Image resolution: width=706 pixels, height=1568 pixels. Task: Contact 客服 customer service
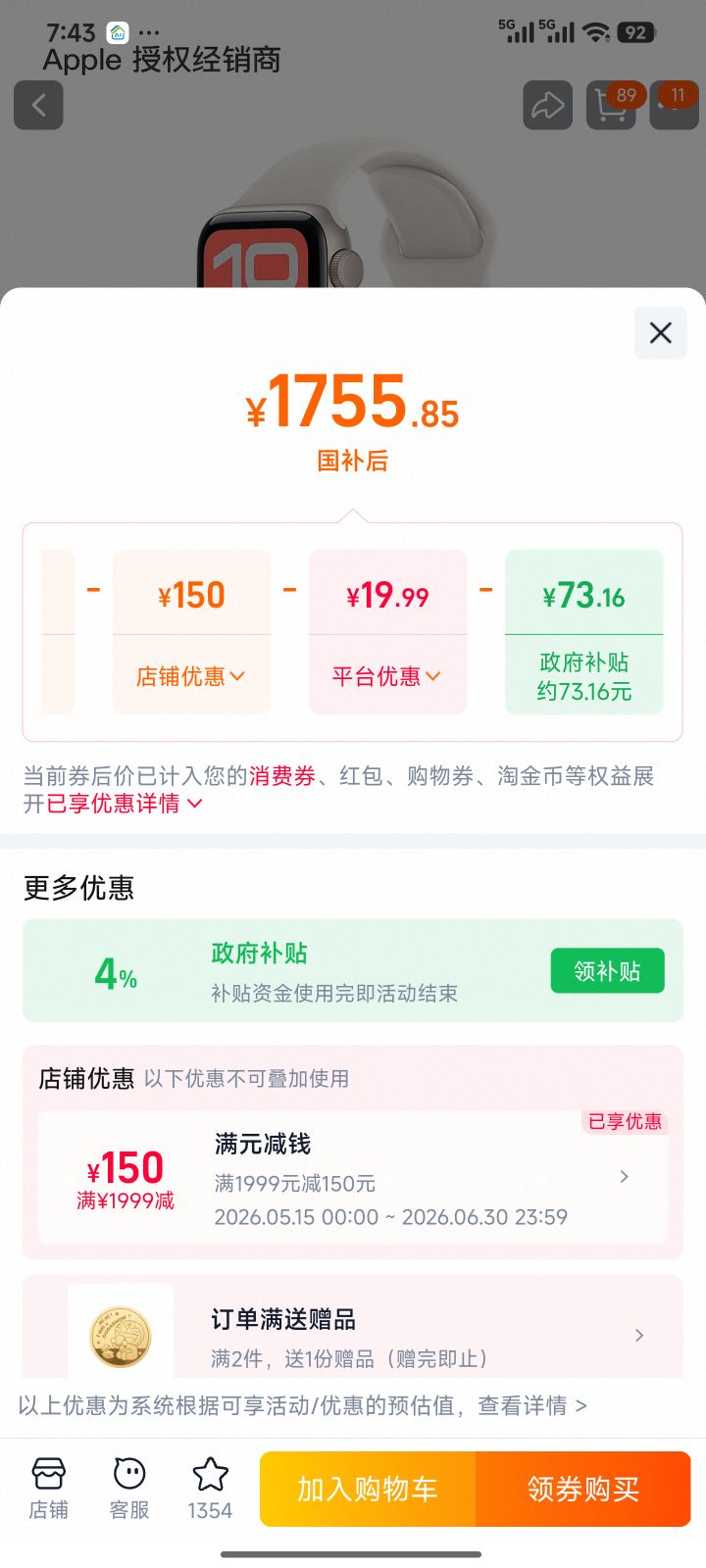coord(129,1489)
